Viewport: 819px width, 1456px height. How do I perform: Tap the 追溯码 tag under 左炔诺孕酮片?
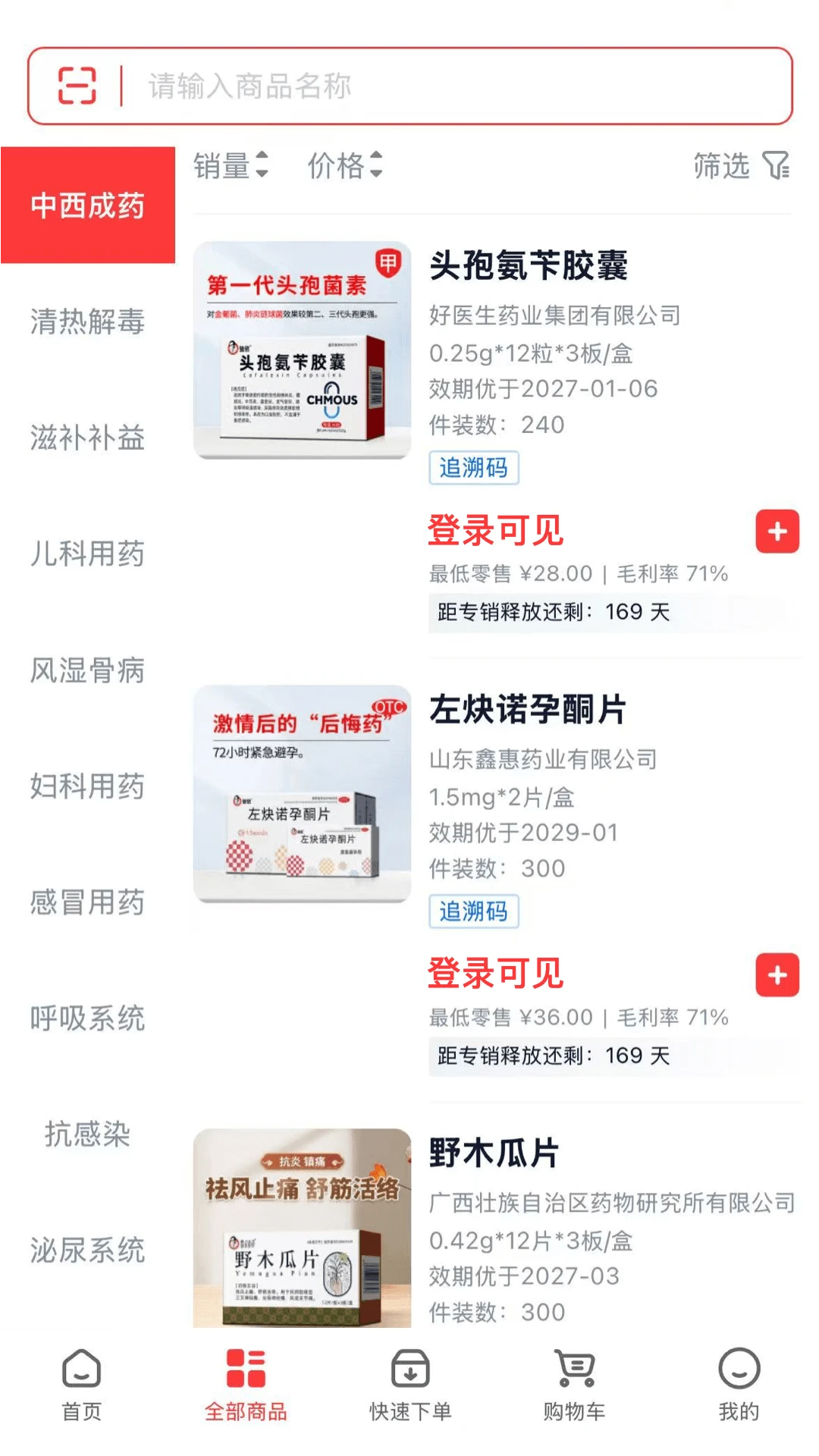[475, 913]
